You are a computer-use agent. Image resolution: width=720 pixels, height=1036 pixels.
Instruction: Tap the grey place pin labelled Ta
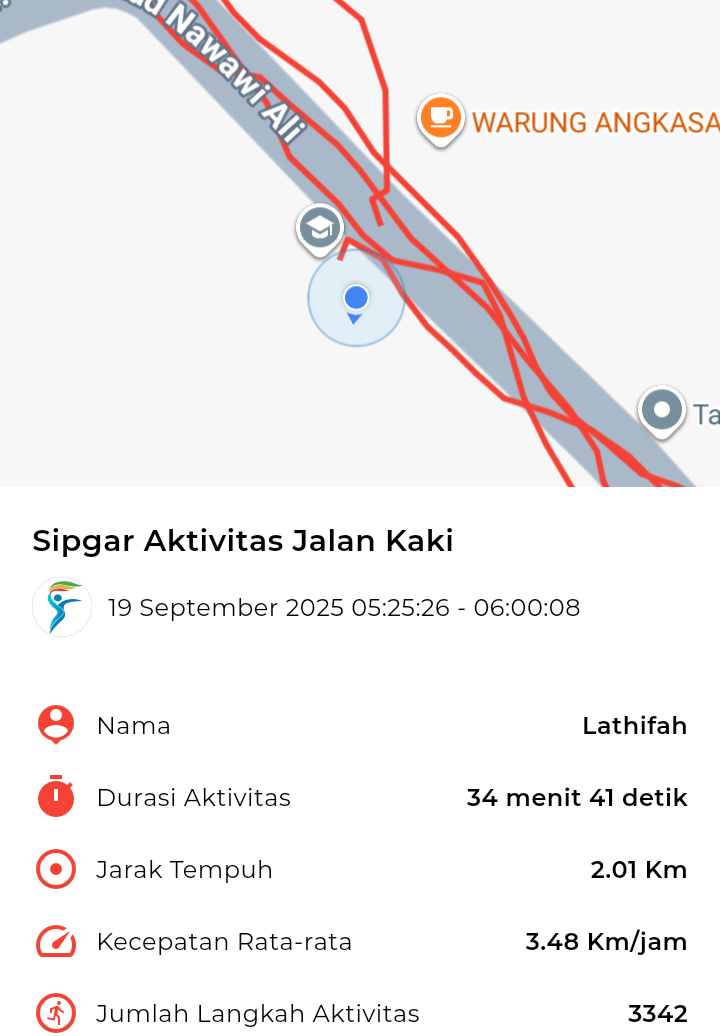tap(662, 410)
